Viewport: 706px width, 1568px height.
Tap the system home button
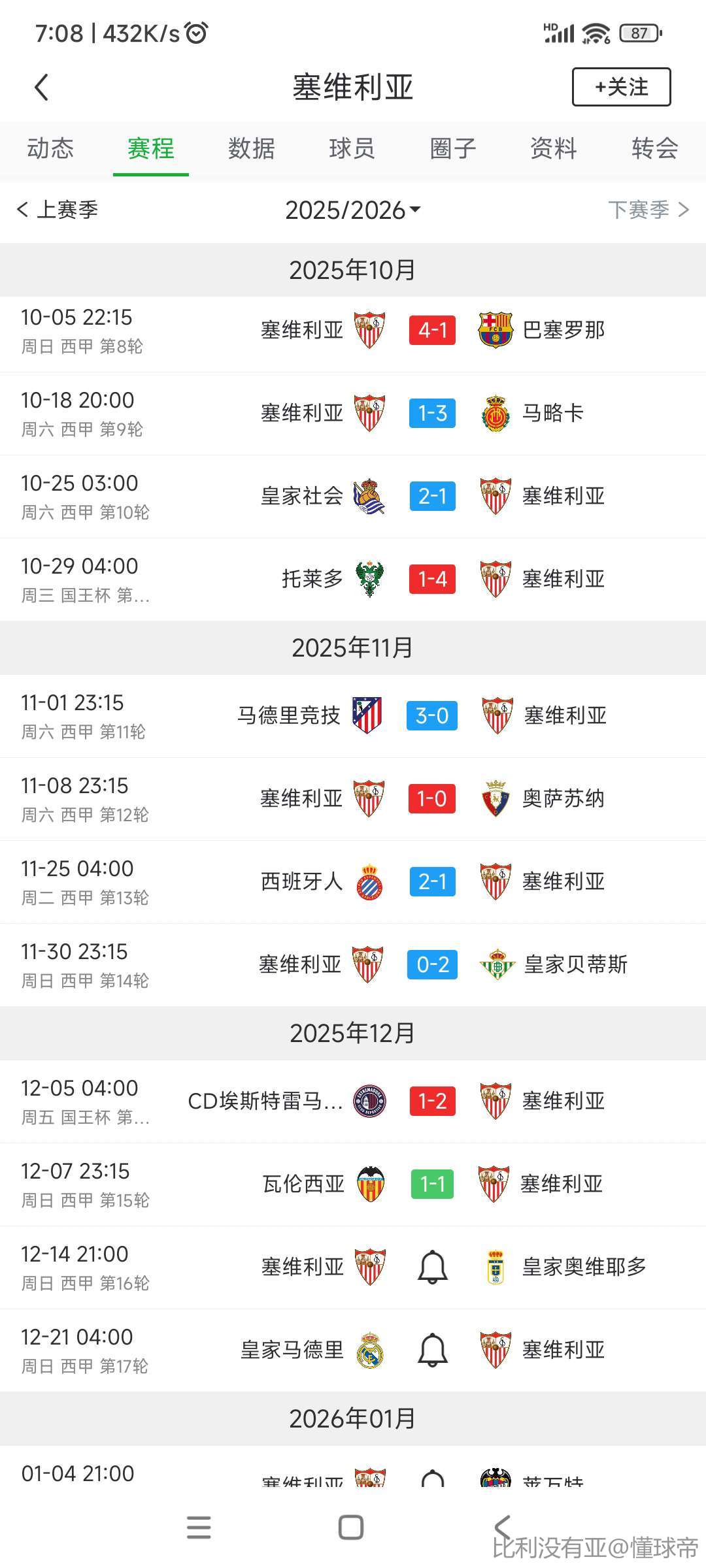click(x=351, y=1527)
